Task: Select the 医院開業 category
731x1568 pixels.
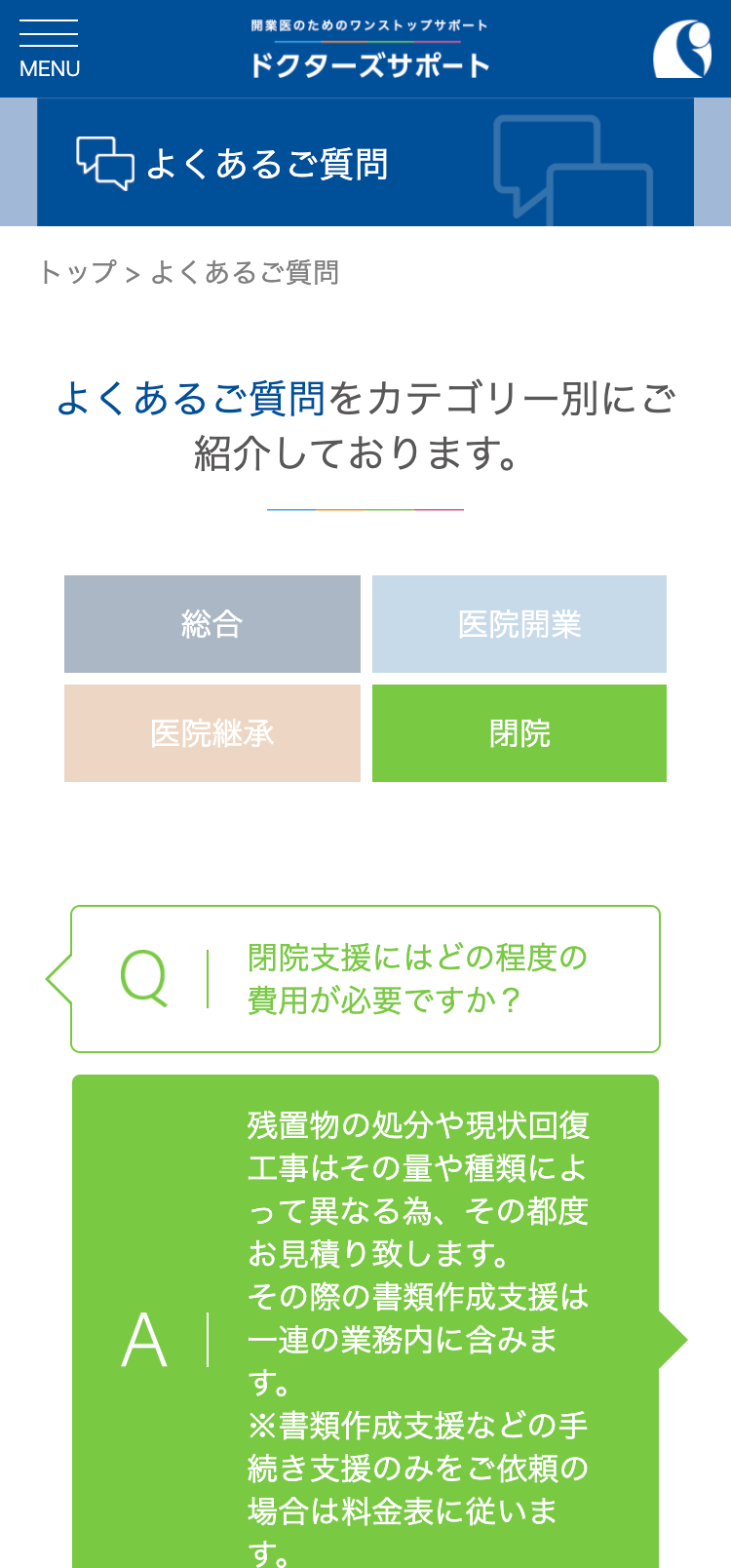Action: pyautogui.click(x=519, y=623)
